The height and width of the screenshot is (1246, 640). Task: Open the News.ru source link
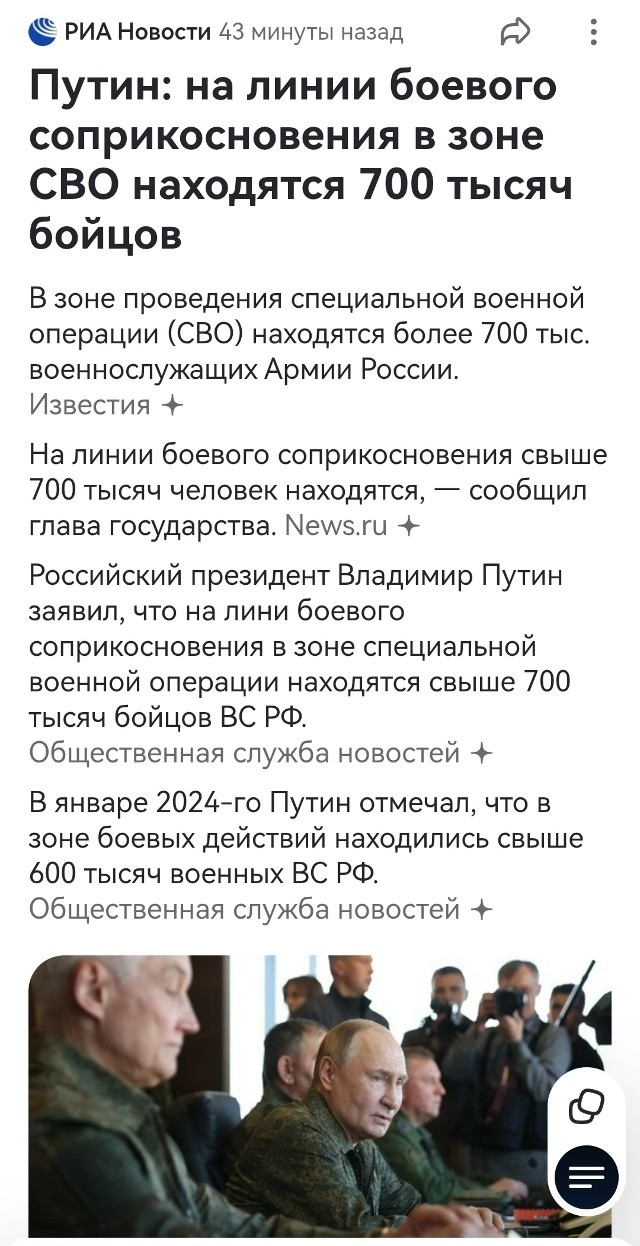tap(352, 525)
